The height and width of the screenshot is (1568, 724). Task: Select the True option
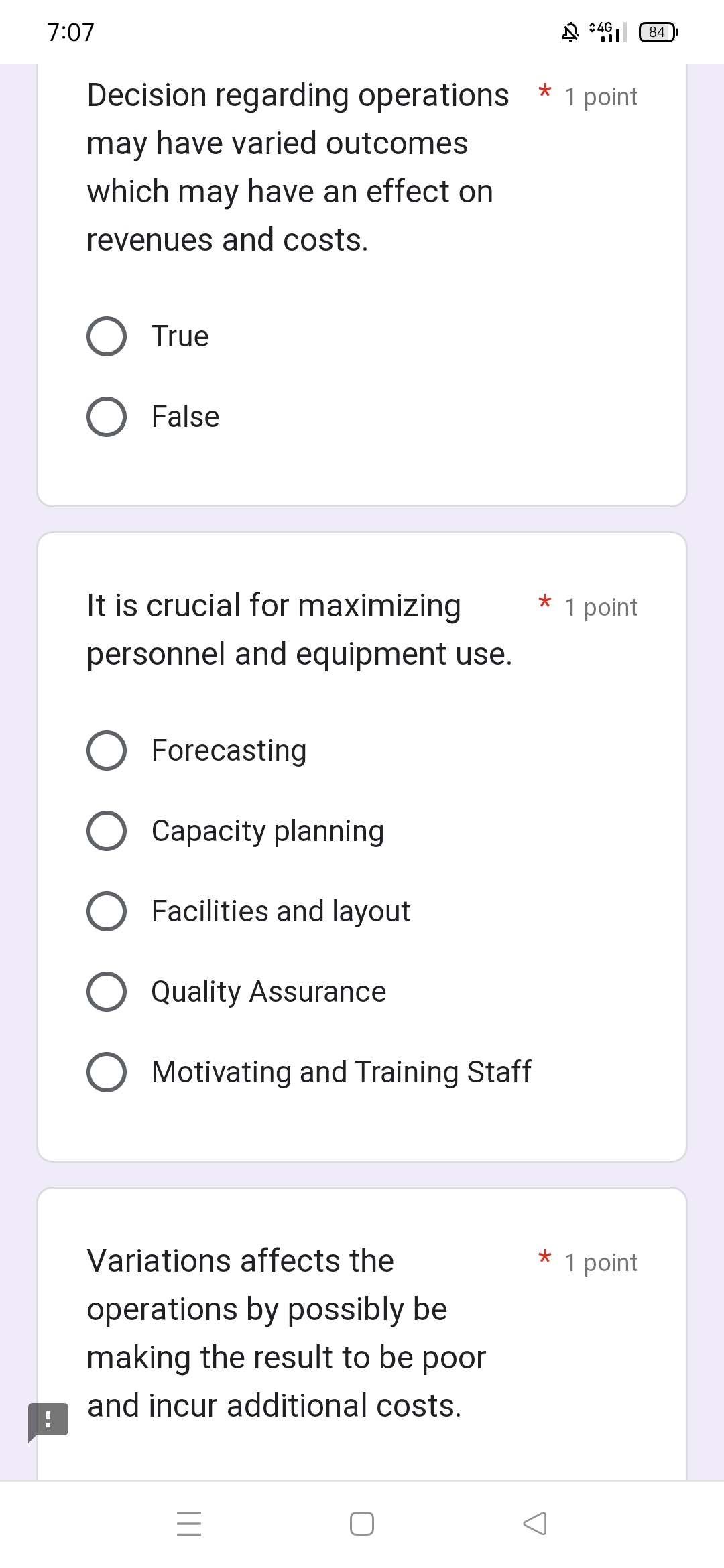106,336
